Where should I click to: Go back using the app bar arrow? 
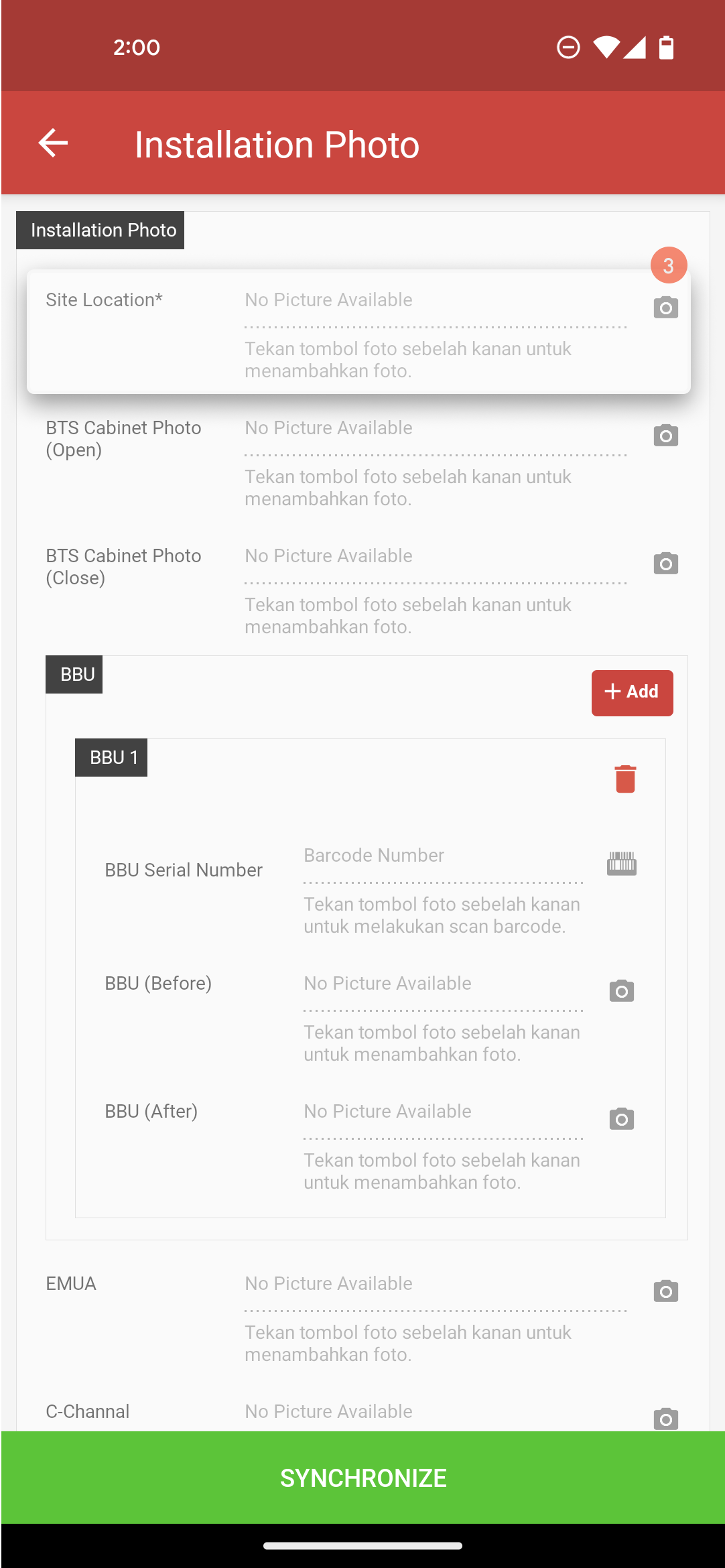53,143
